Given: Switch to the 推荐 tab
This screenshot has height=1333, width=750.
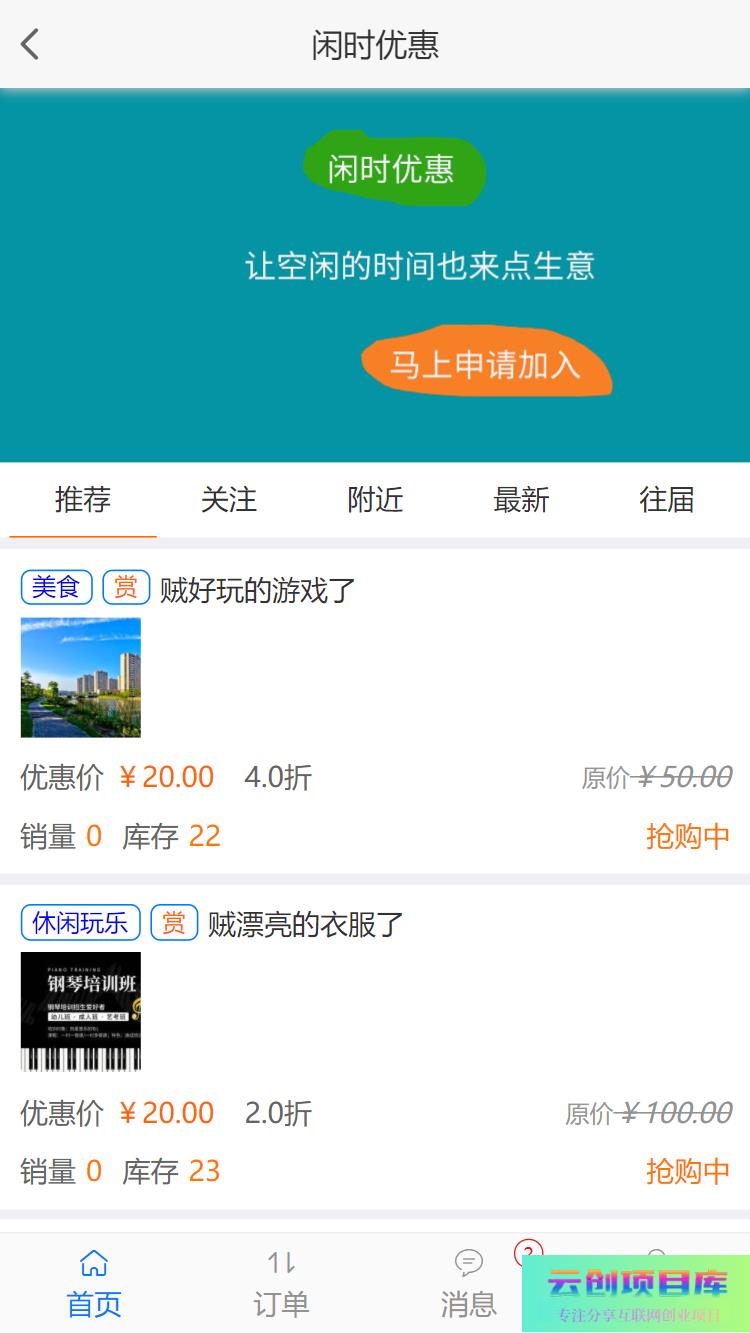Looking at the screenshot, I should point(83,499).
